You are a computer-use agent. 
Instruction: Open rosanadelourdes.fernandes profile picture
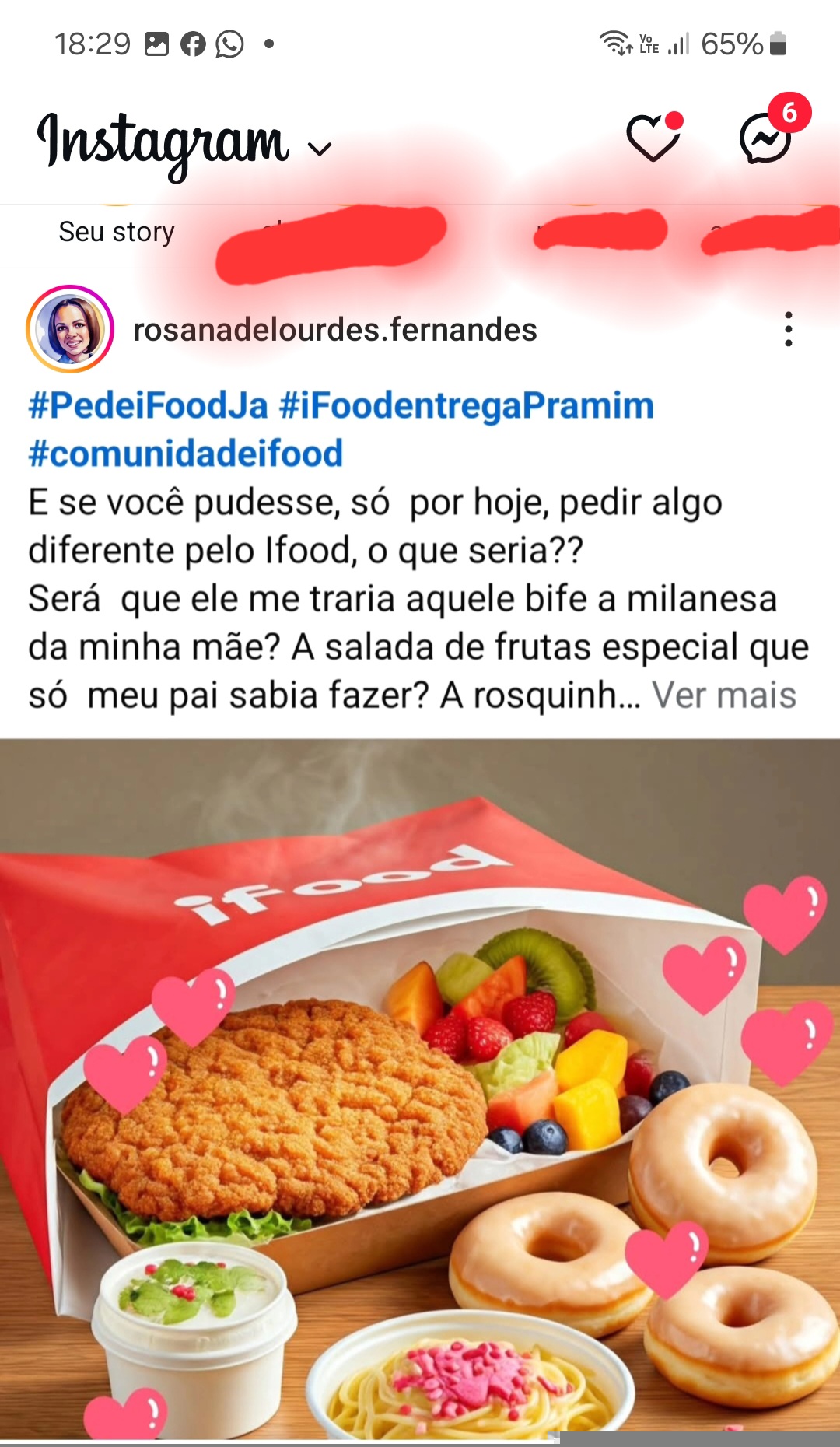[x=70, y=329]
